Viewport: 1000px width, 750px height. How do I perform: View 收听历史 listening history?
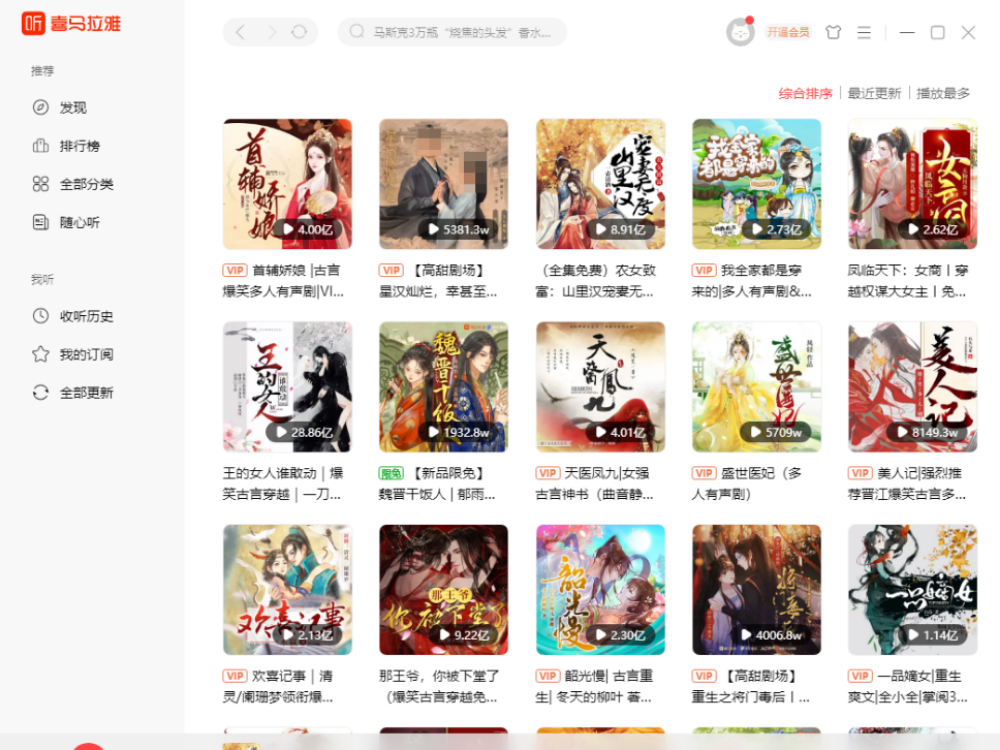point(86,316)
